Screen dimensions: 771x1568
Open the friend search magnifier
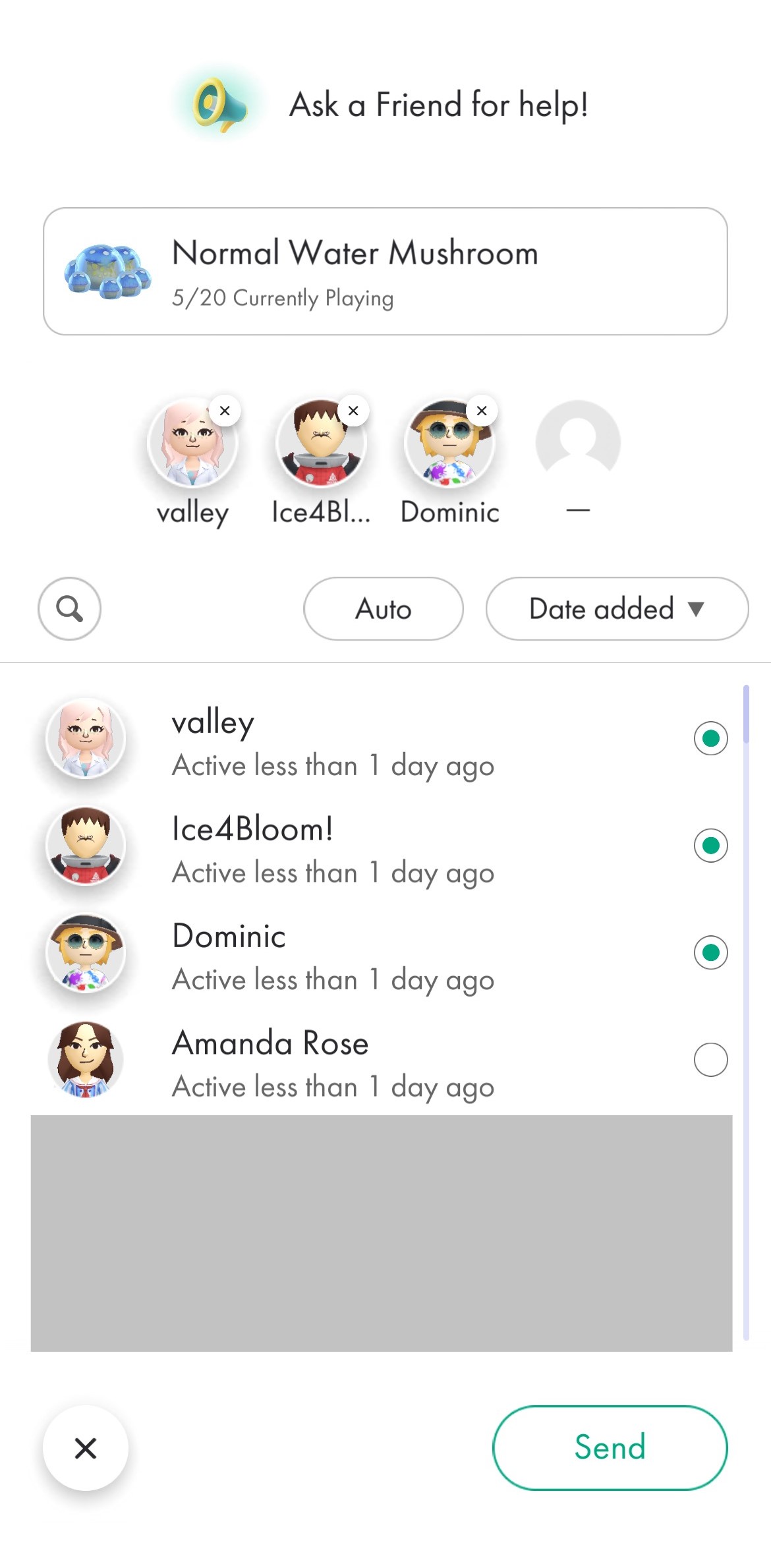click(x=69, y=608)
